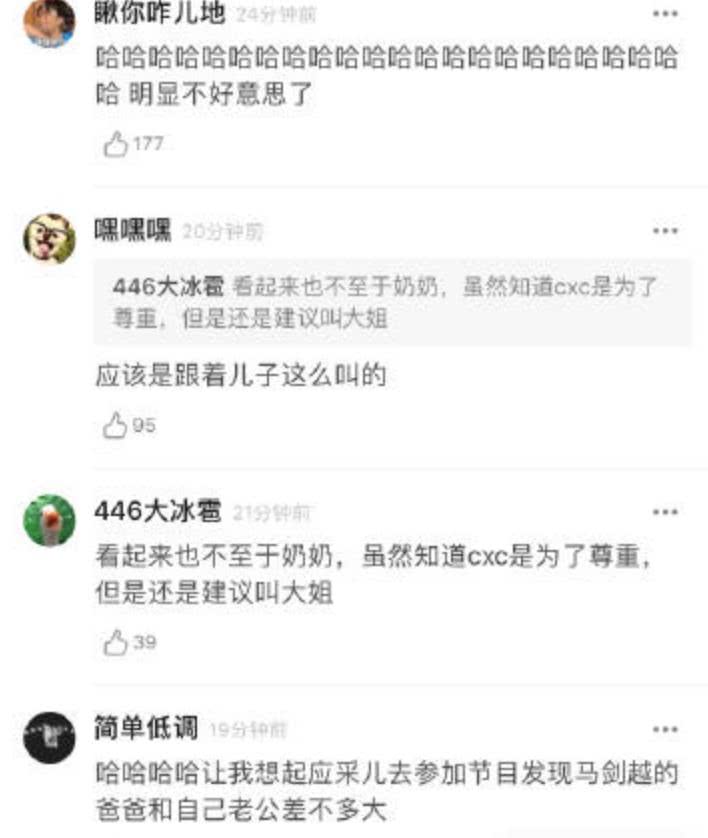Tap username 简单低调
This screenshot has width=708, height=838.
pos(146,728)
